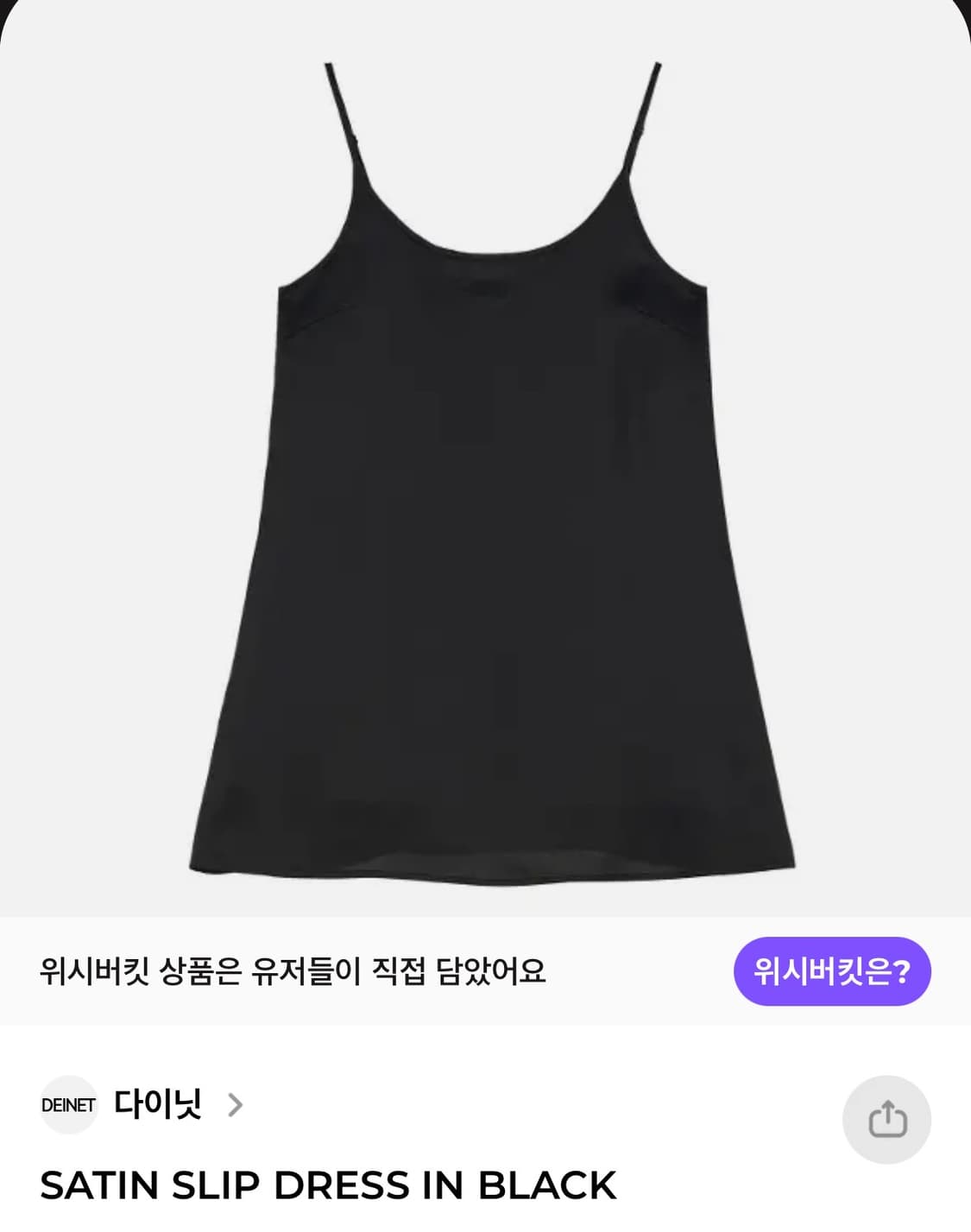Hit the brand logo to view DEINET store
Viewport: 971px width, 1232px height.
(69, 1103)
